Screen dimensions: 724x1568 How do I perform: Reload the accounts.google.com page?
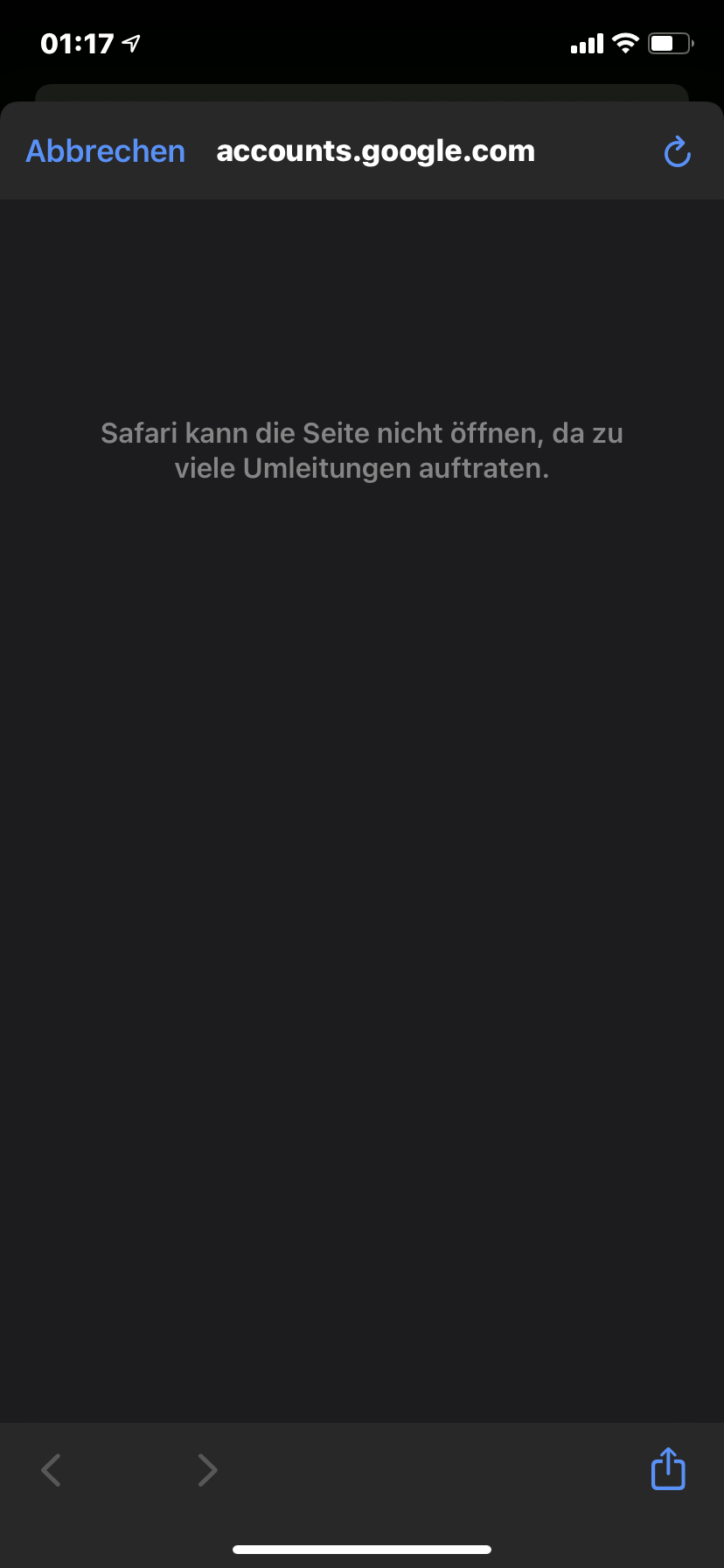[678, 152]
